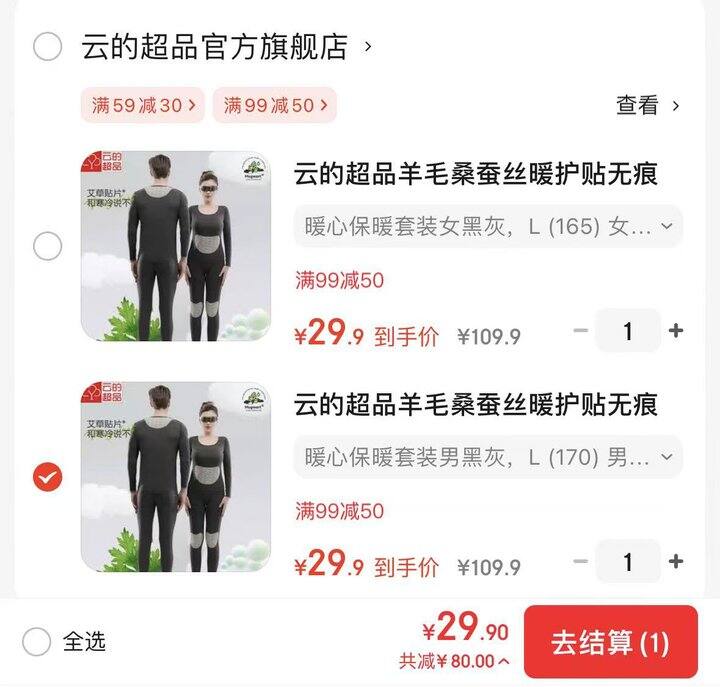Tap 查看 to see more coupons

click(646, 105)
